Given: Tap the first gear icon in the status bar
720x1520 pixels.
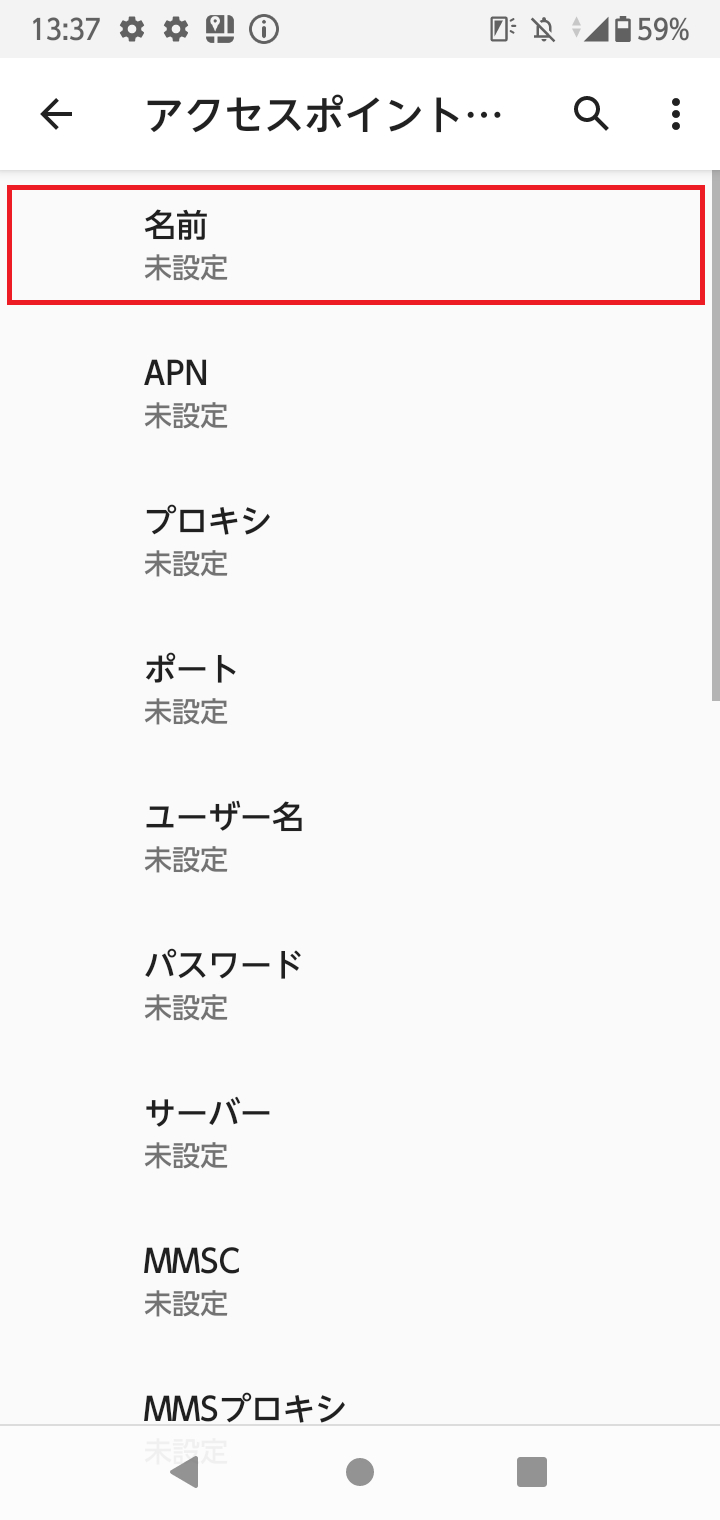Looking at the screenshot, I should (133, 28).
